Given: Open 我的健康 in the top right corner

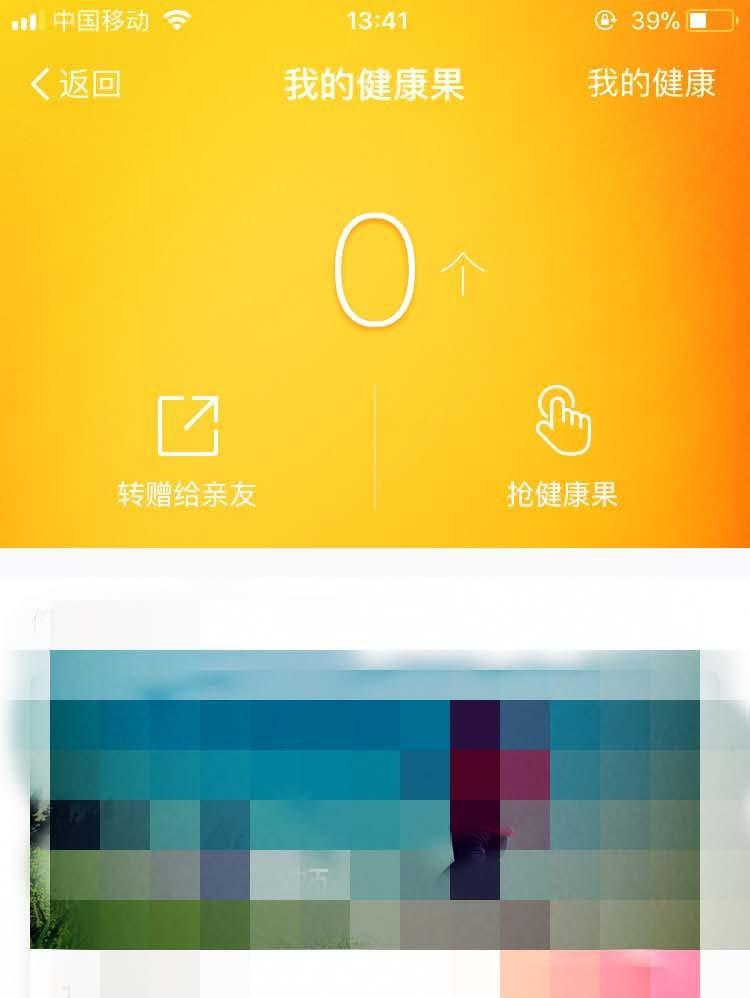Looking at the screenshot, I should 651,84.
